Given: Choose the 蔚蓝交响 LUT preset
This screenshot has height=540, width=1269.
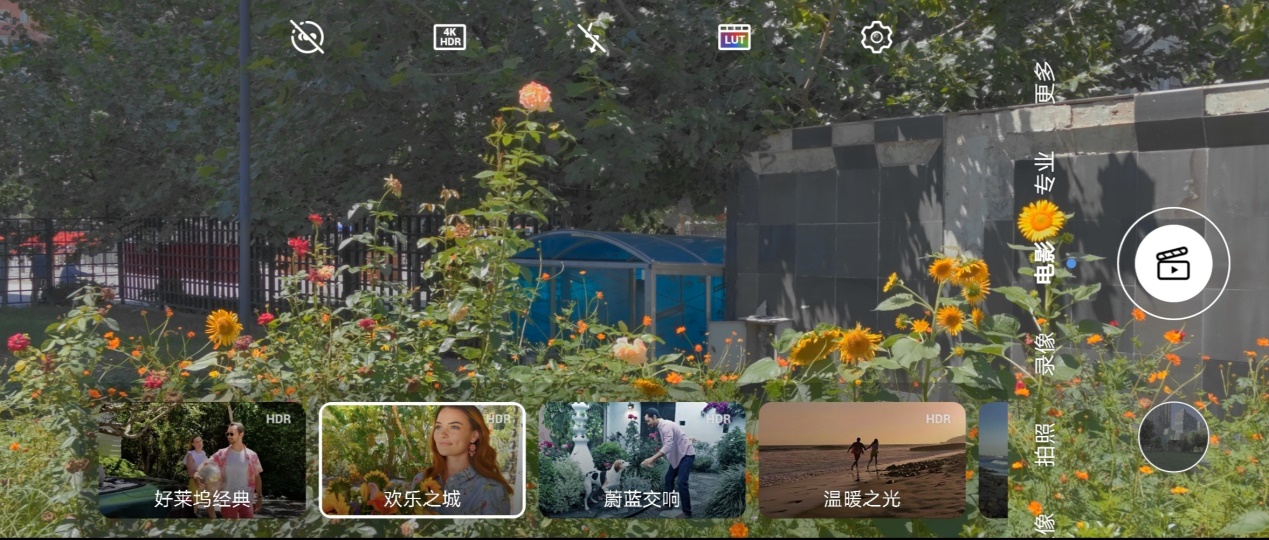Looking at the screenshot, I should pos(642,460).
